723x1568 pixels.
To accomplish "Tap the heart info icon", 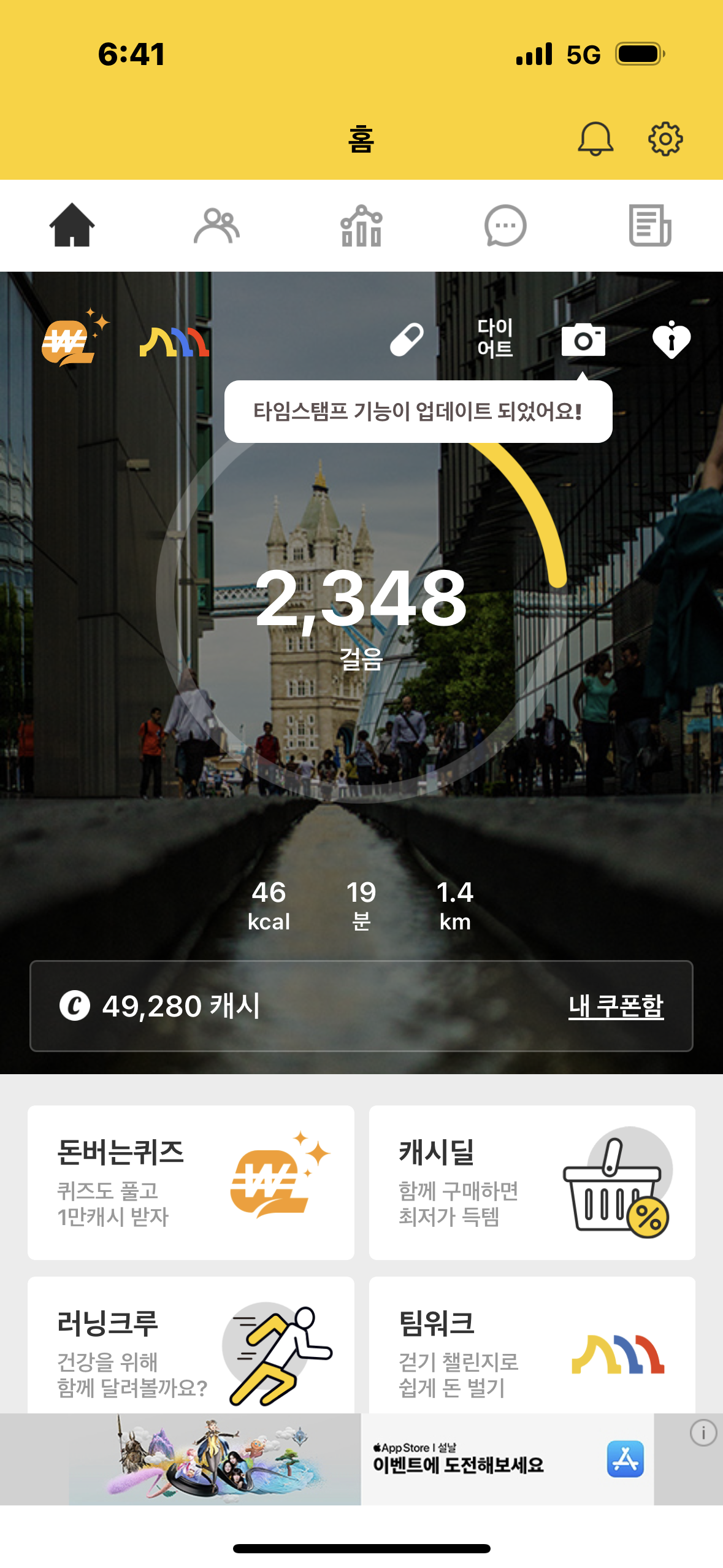I will [x=671, y=339].
